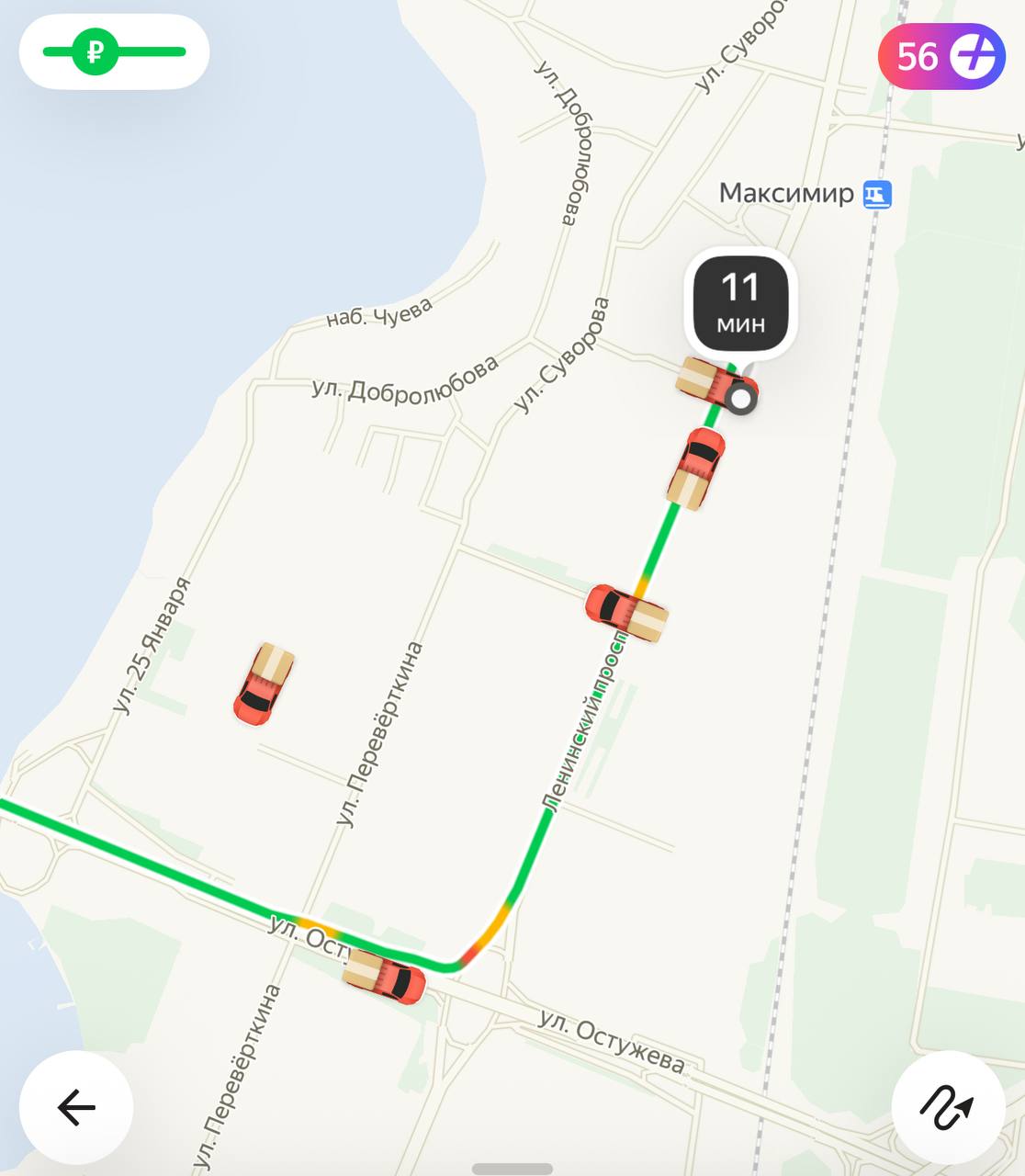Open the route overview button
The image size is (1025, 1176).
pos(948,1107)
